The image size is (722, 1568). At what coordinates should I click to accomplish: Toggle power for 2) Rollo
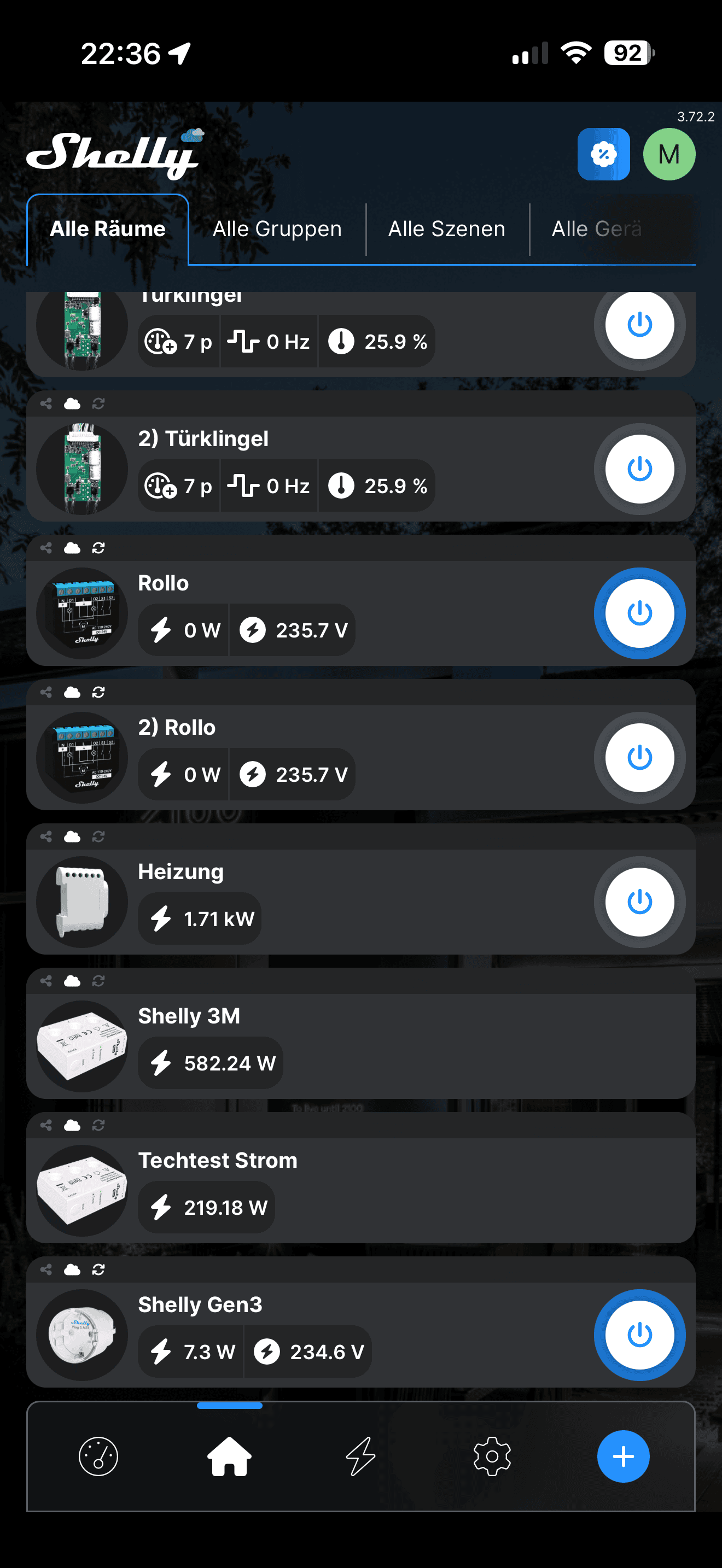[x=639, y=757]
